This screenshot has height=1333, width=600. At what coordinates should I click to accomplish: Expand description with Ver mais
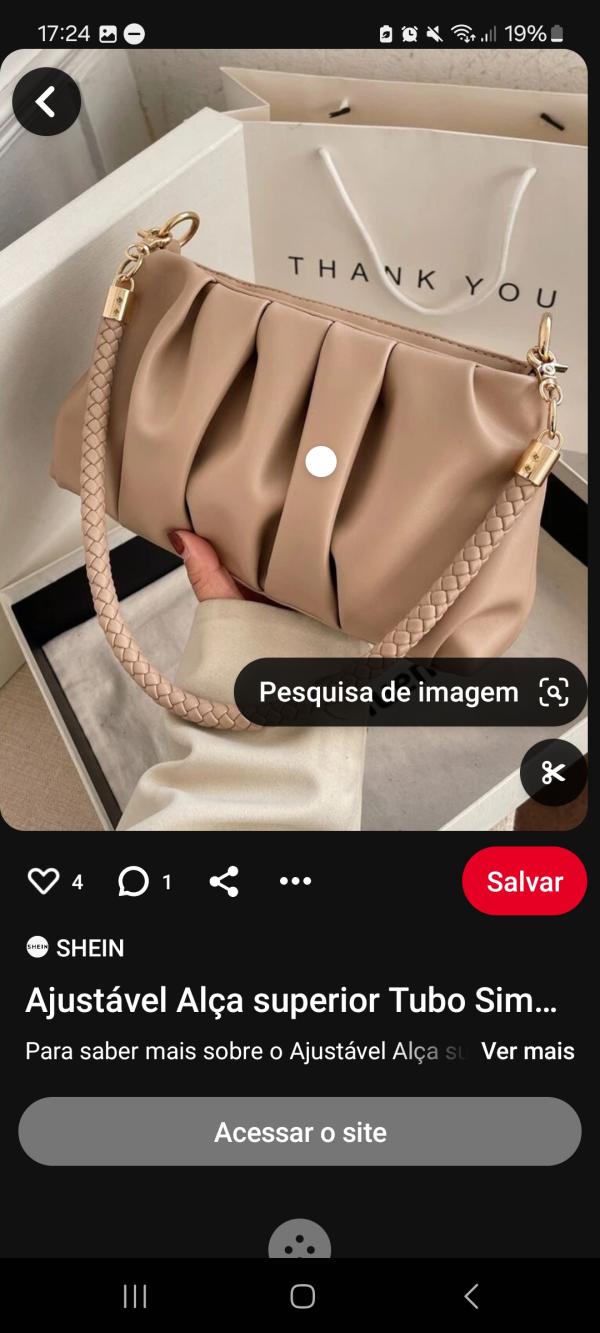(x=527, y=1051)
